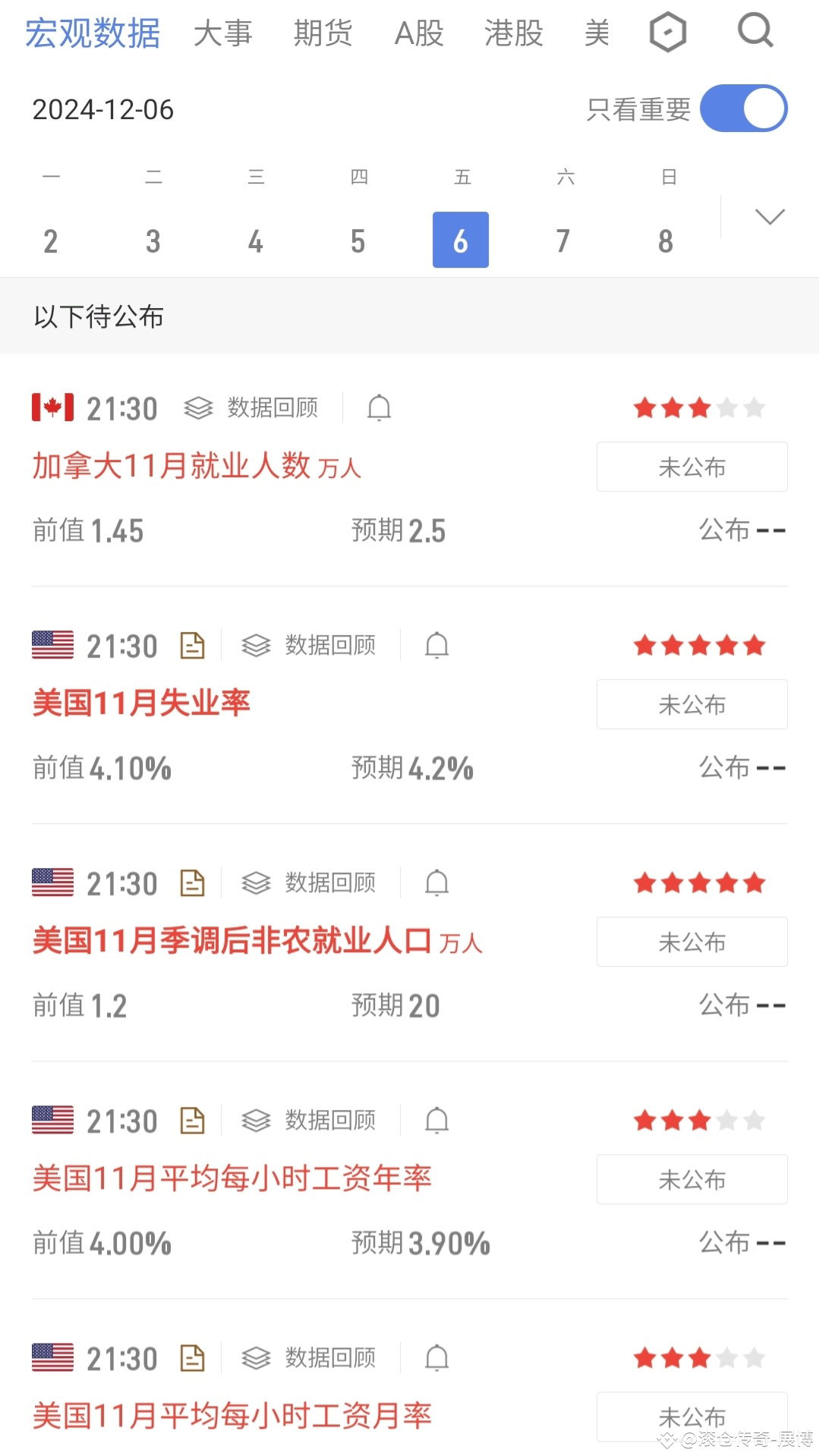Screen dimensions: 819x1456
Task: Open the 美国11月平均每小时工资年率 data item
Action: pos(232,1178)
